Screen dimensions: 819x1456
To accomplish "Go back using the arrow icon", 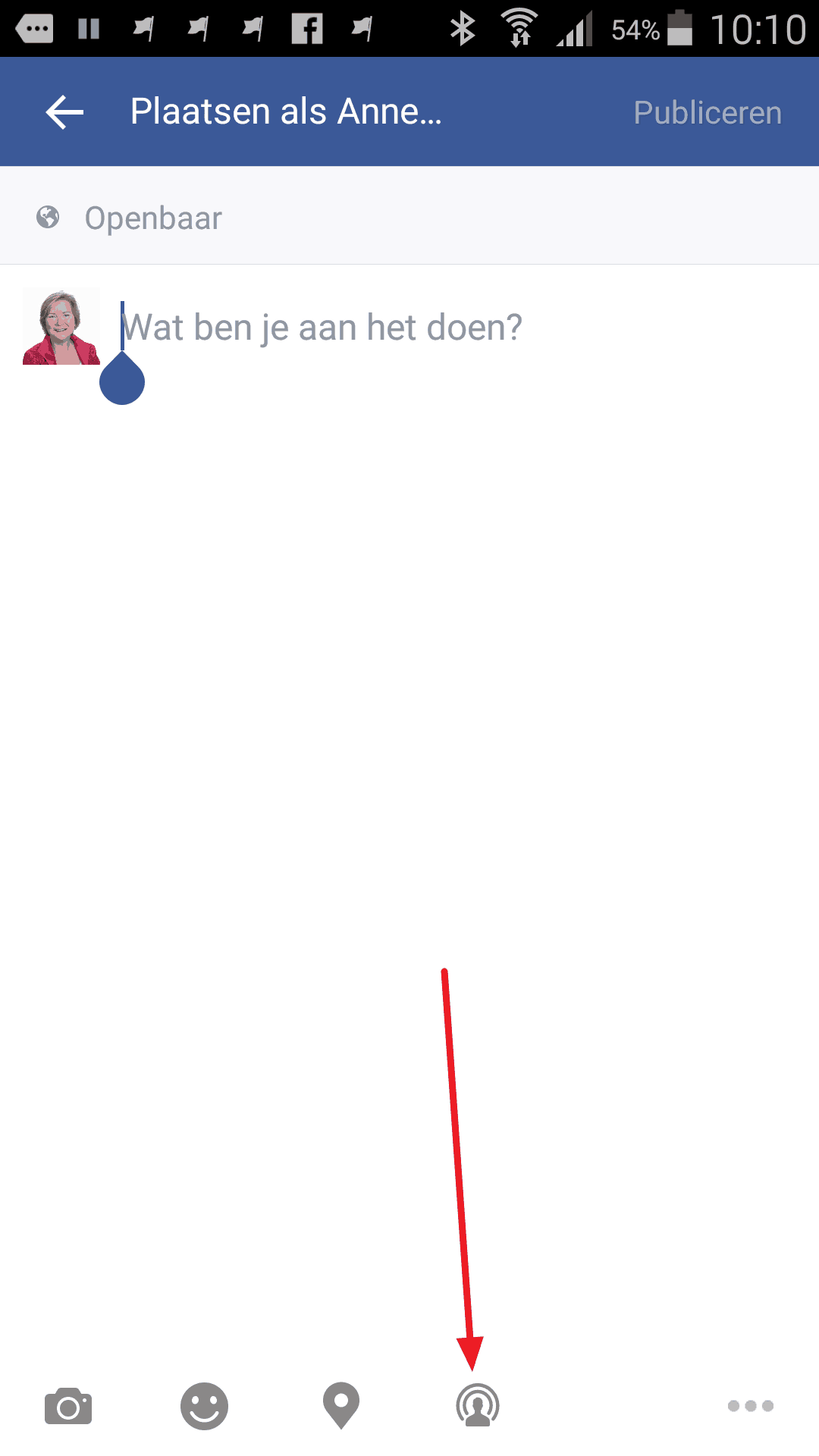I will coord(64,112).
